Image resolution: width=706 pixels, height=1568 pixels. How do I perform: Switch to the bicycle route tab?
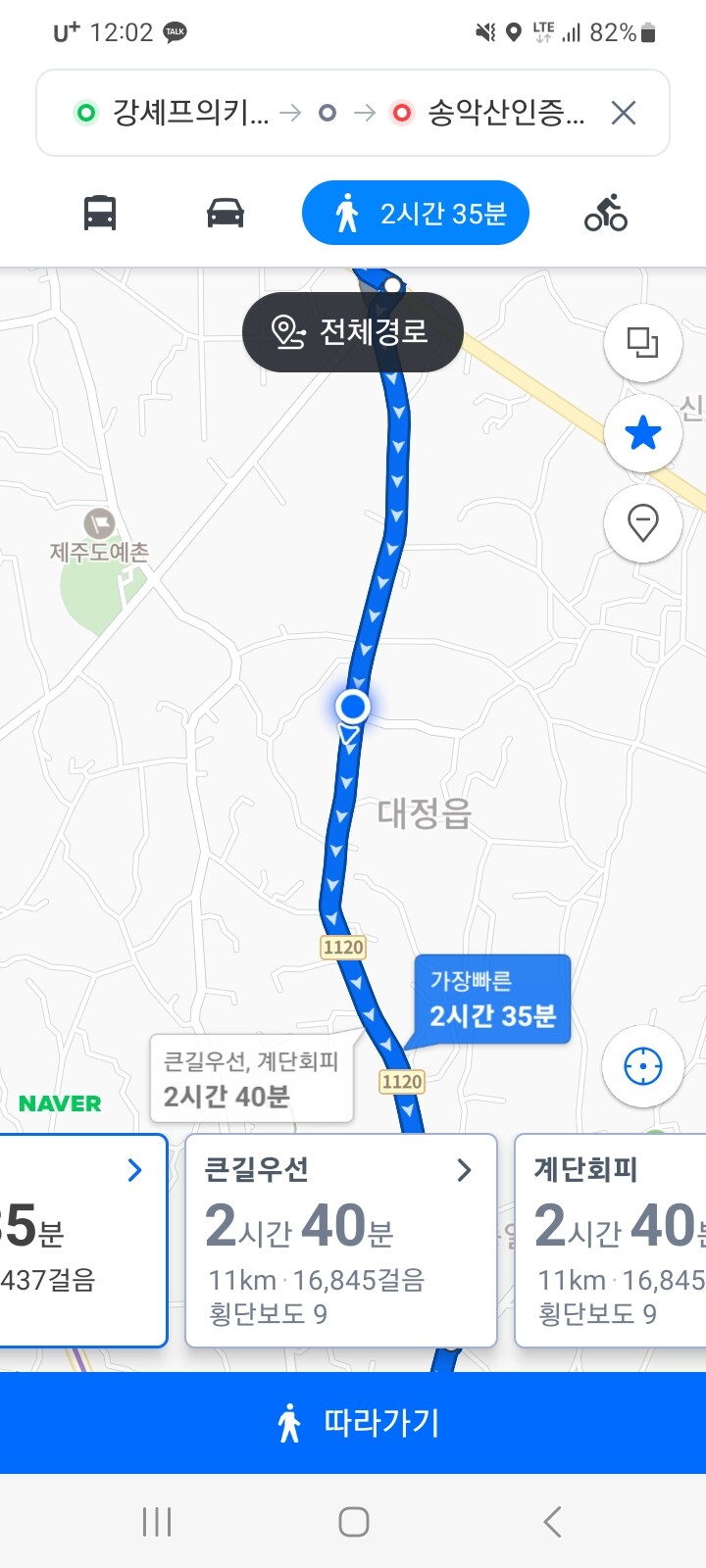coord(605,213)
